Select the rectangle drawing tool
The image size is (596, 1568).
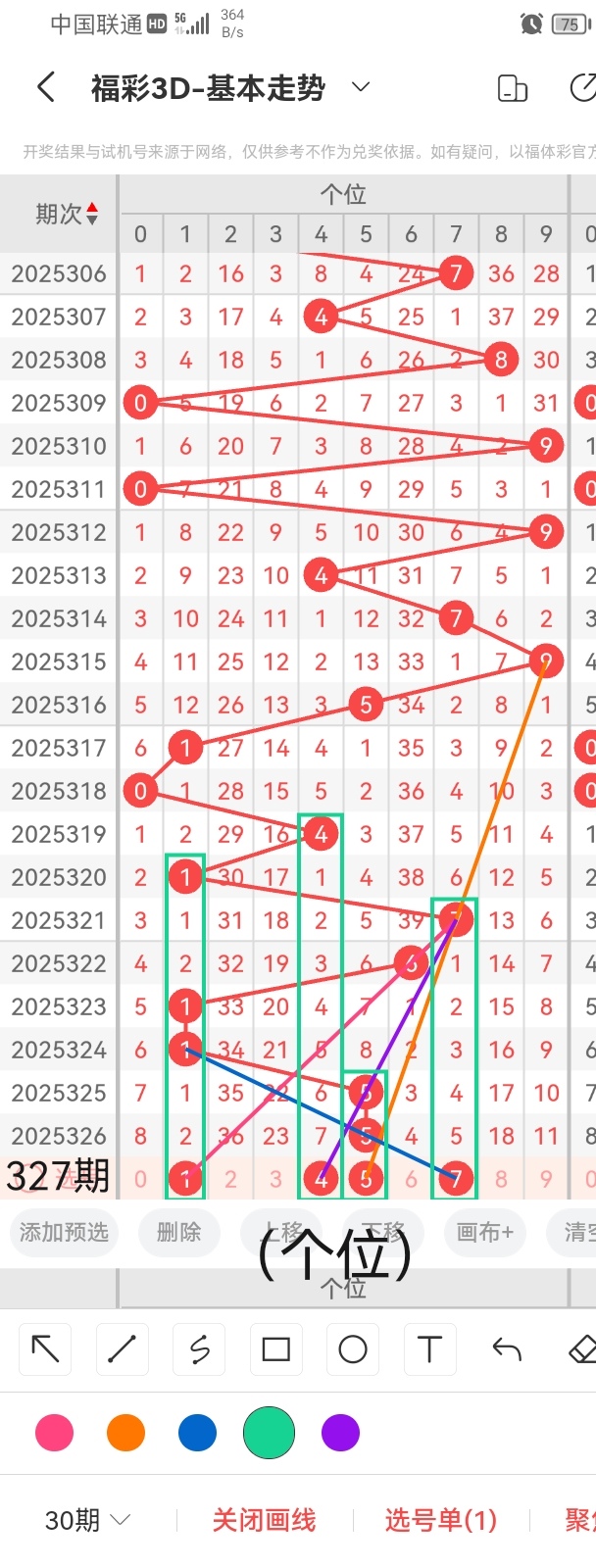[275, 1349]
